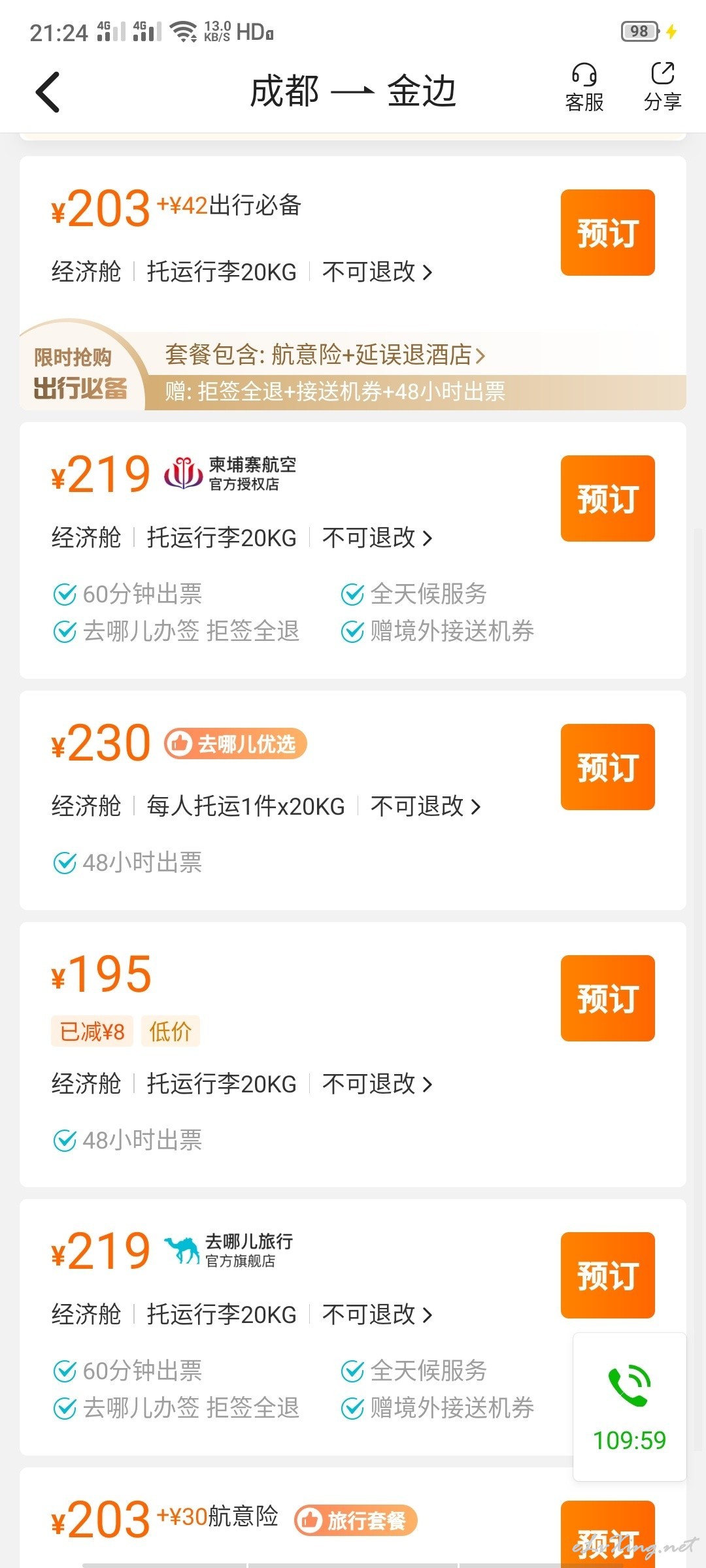This screenshot has width=706, height=1568.
Task: Tap the 分享 share icon
Action: pyautogui.click(x=663, y=88)
